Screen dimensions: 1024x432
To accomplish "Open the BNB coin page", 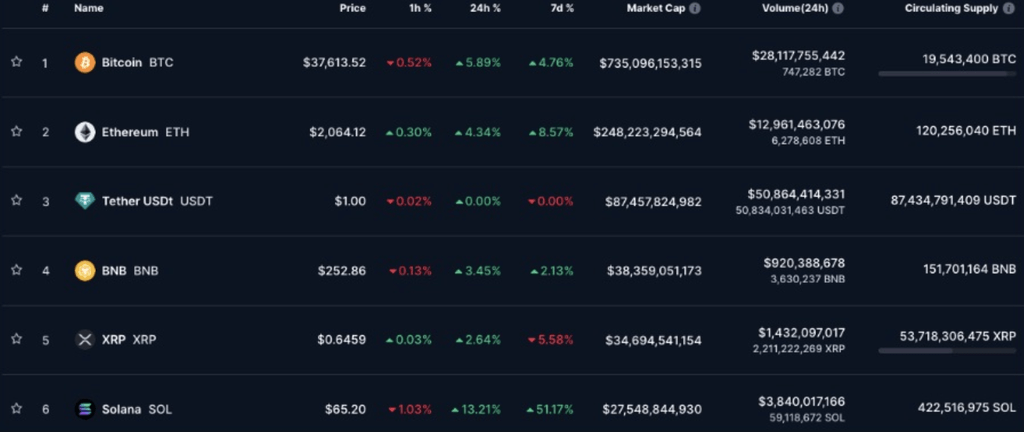I will pos(115,270).
